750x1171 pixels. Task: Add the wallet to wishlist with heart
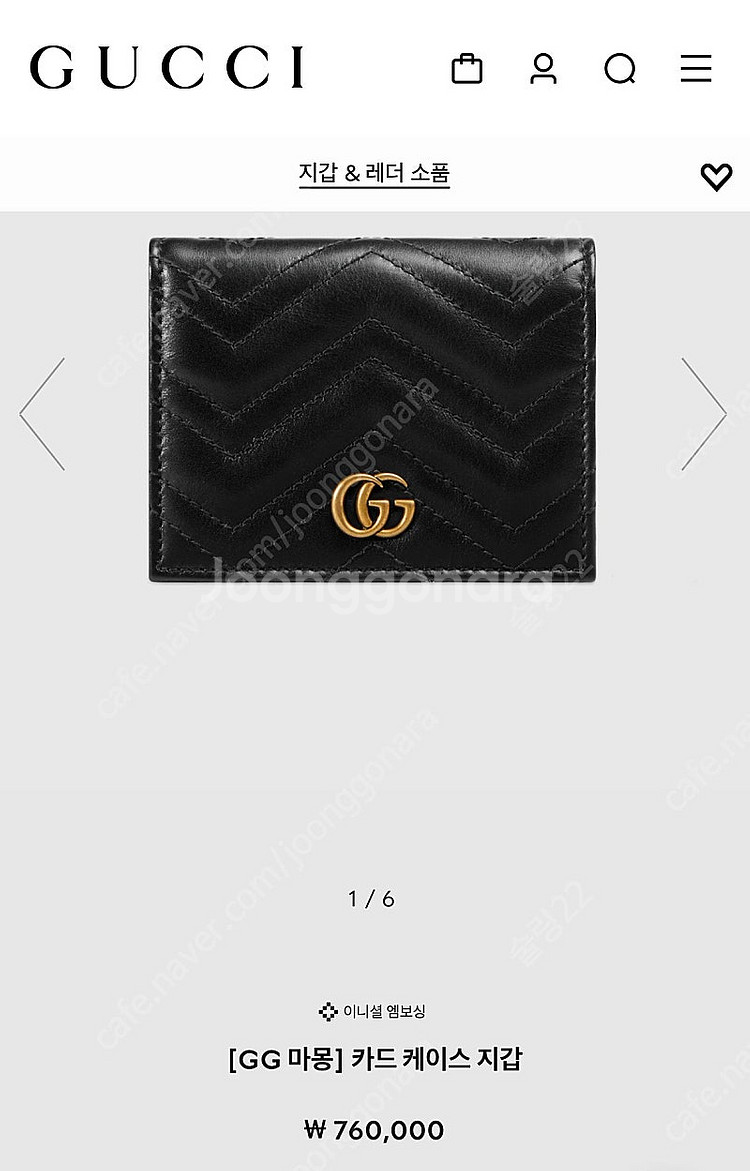click(716, 177)
